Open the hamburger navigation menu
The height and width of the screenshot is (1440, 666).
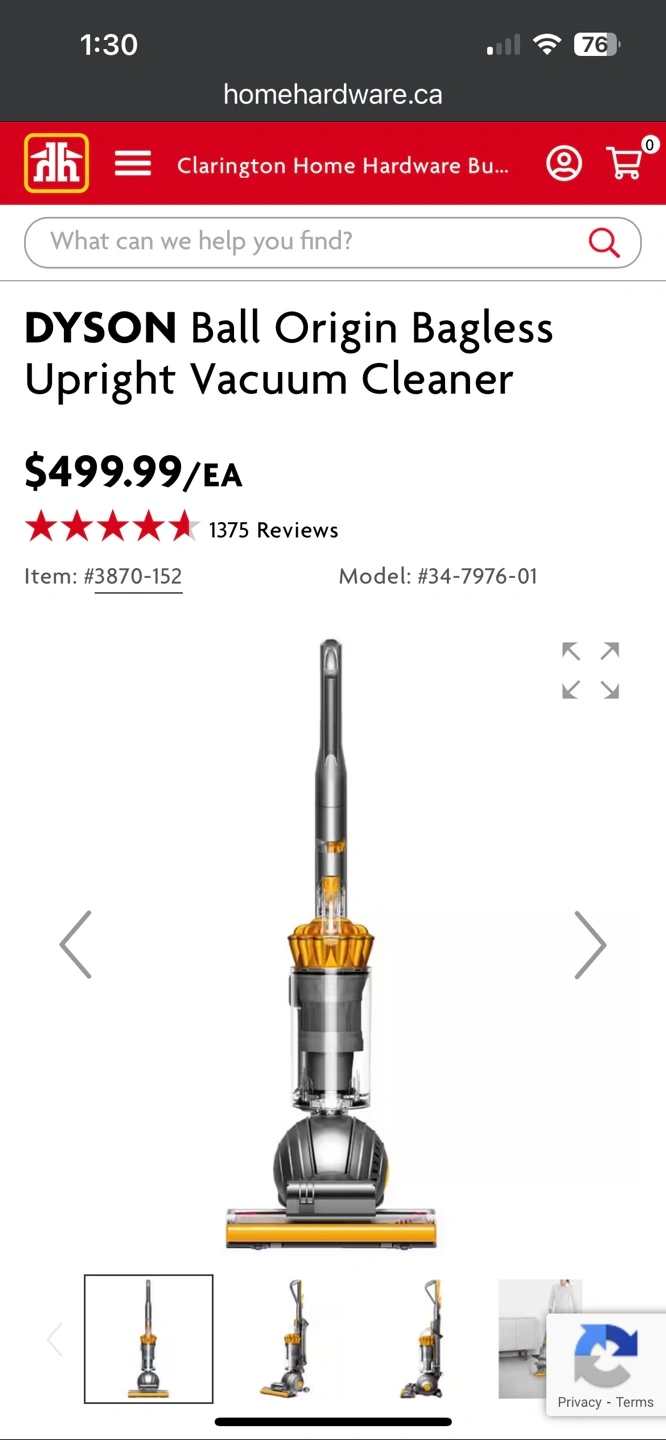tap(132, 163)
